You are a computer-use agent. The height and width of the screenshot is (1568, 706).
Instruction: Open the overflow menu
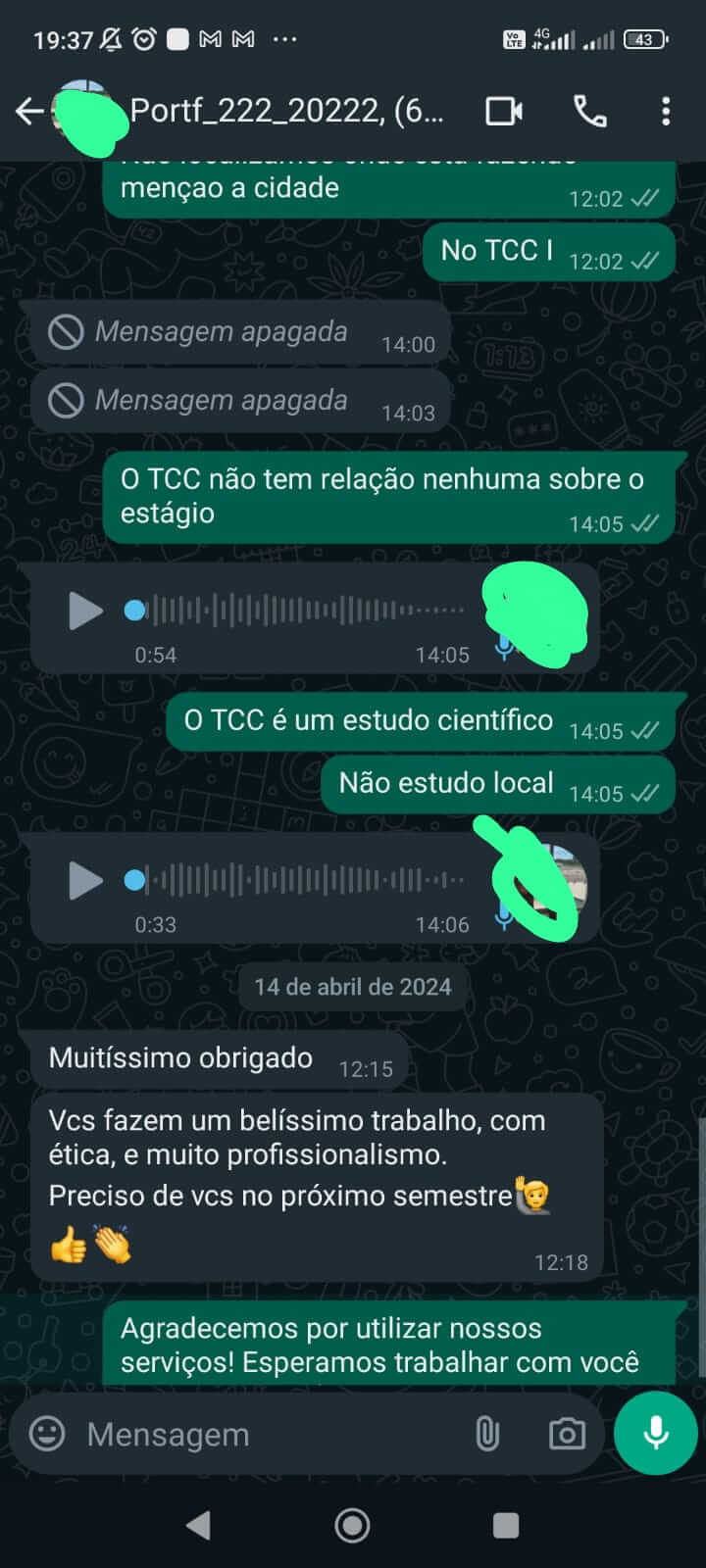pyautogui.click(x=666, y=112)
